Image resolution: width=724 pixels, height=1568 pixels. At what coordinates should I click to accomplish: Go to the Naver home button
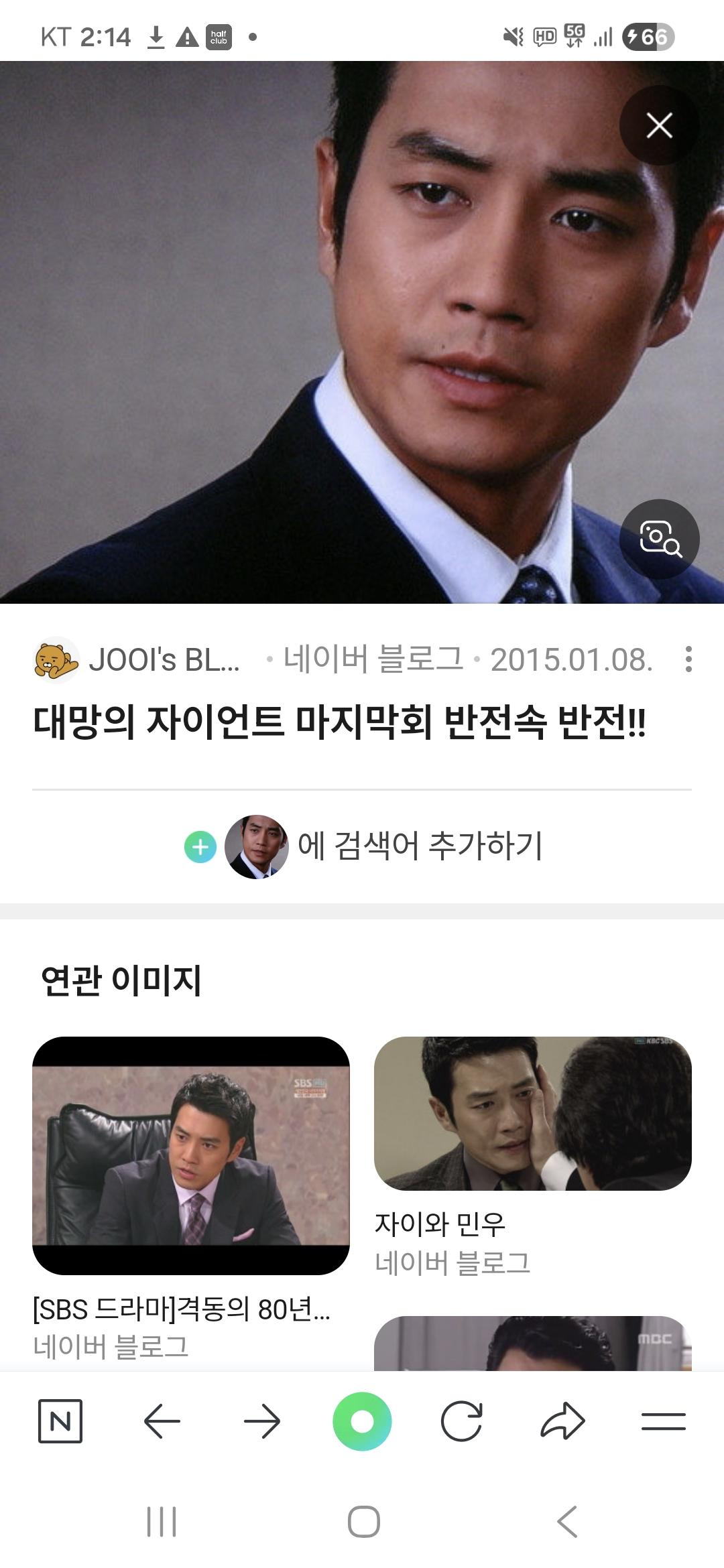[60, 1421]
